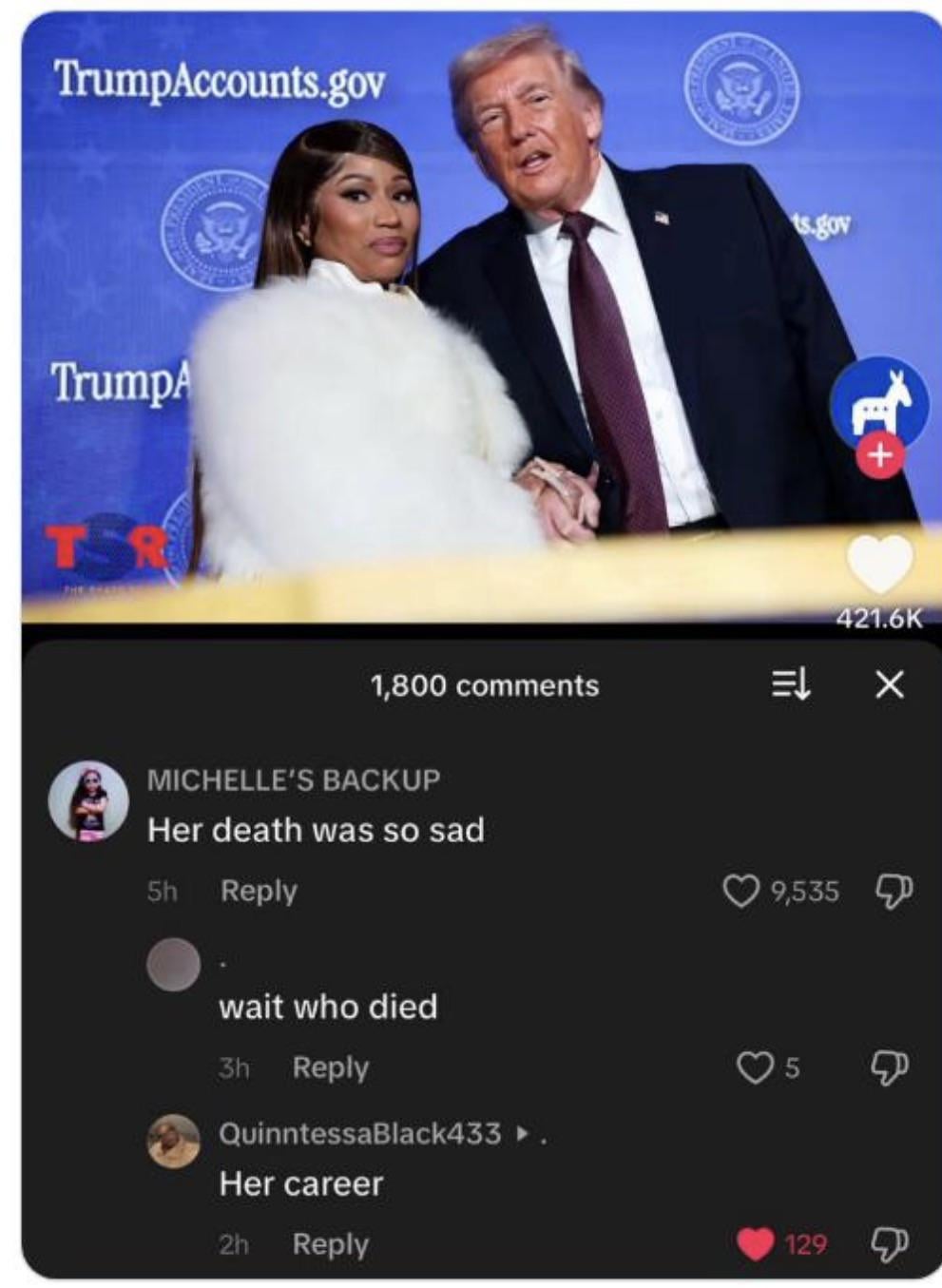View MICHELLE'S BACKUP profile via username
Screen dimensions: 942x1288
click(294, 779)
